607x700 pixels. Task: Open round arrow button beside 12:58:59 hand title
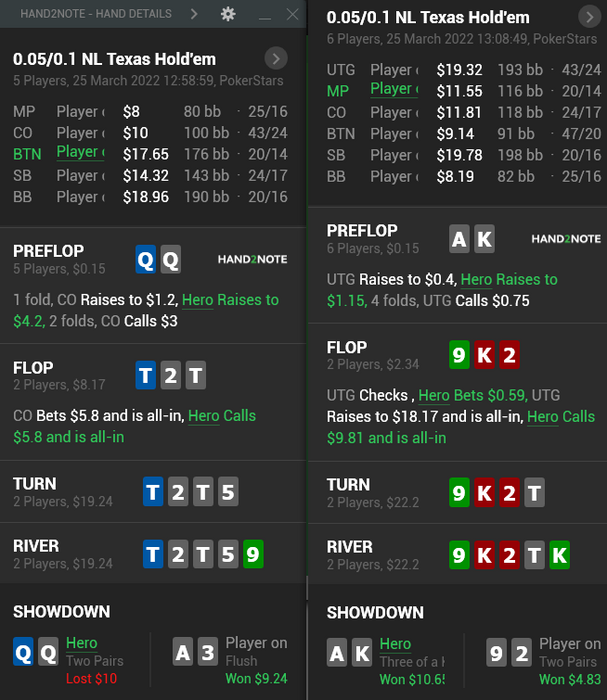276,59
